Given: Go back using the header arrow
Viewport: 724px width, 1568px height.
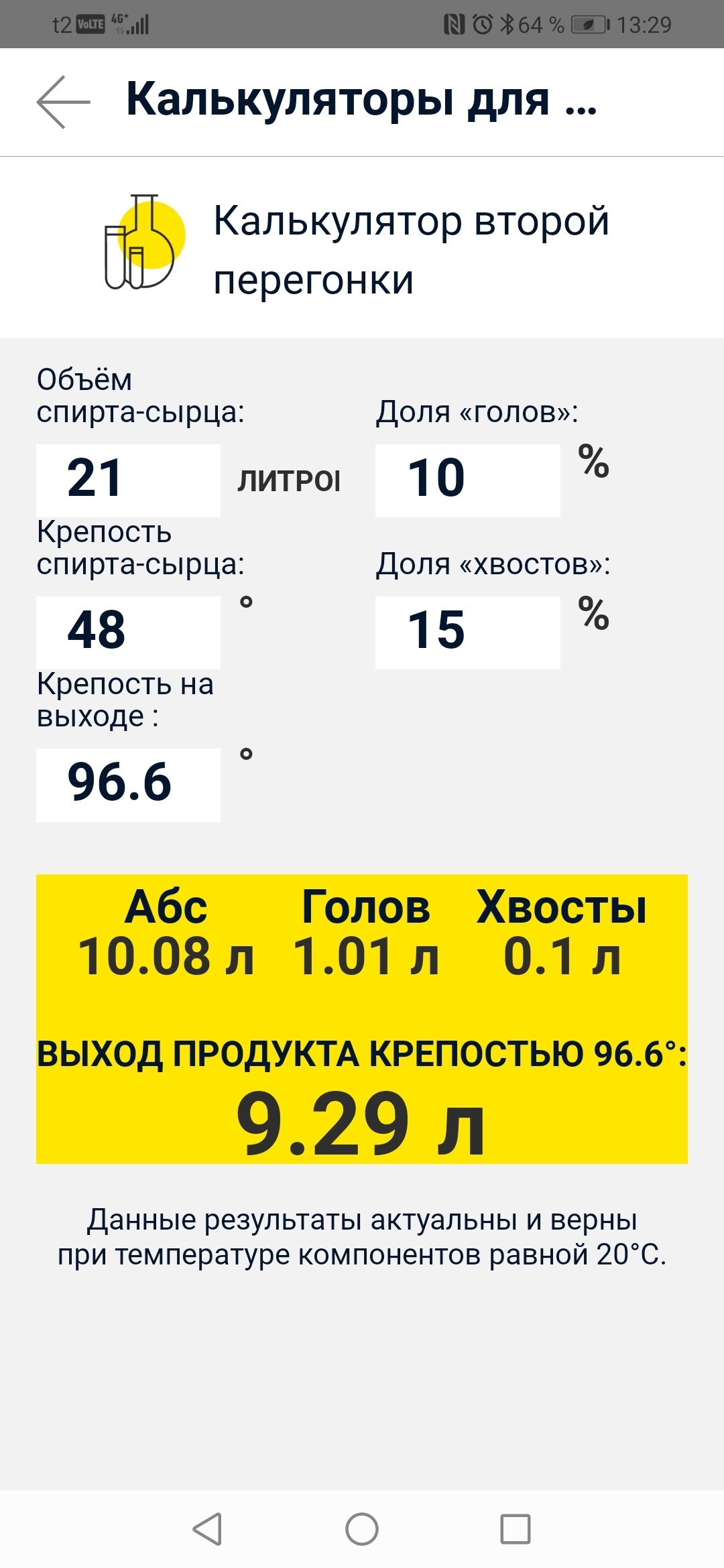Looking at the screenshot, I should [x=63, y=102].
